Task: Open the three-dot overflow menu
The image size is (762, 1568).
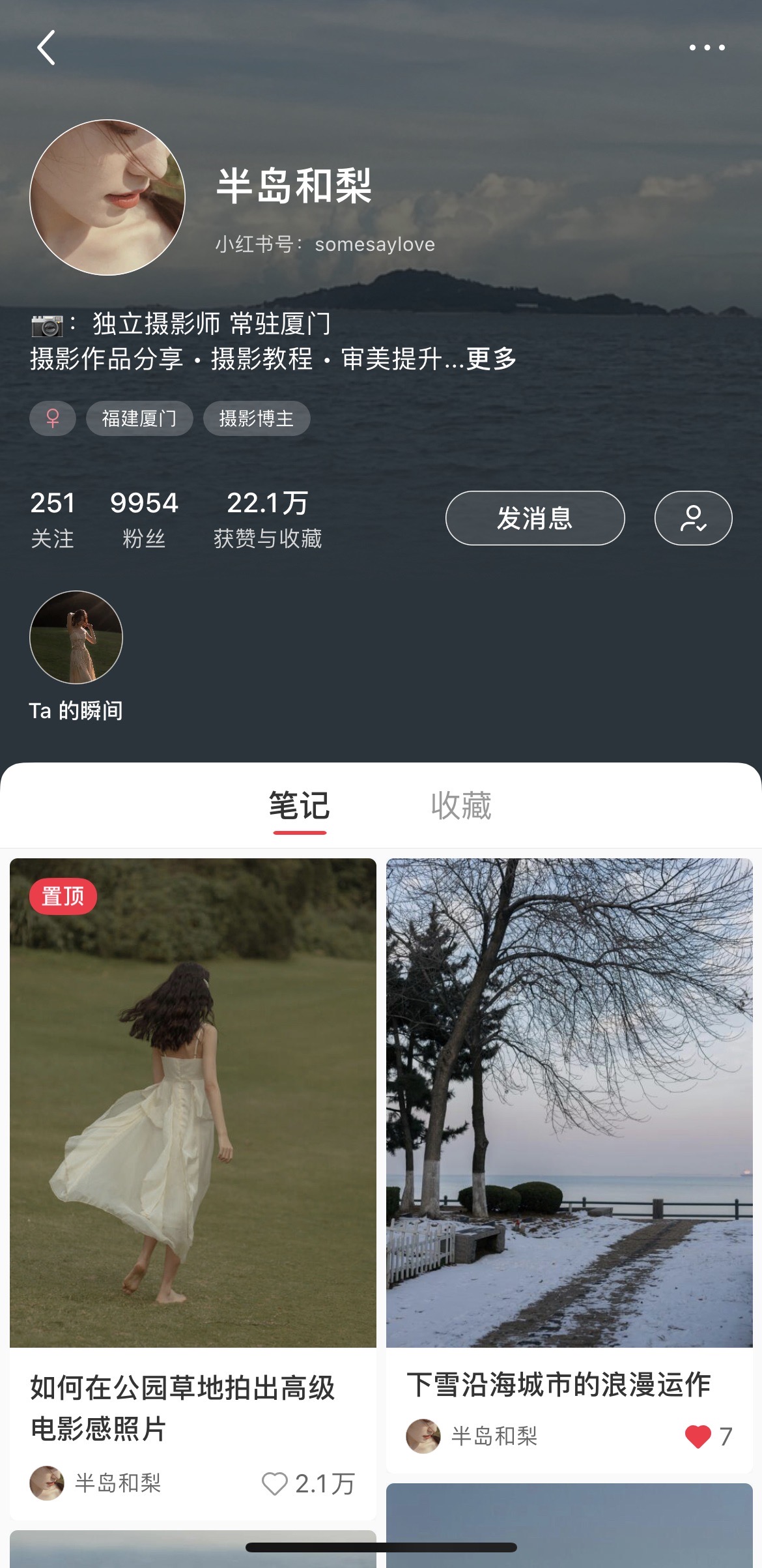Action: click(707, 48)
